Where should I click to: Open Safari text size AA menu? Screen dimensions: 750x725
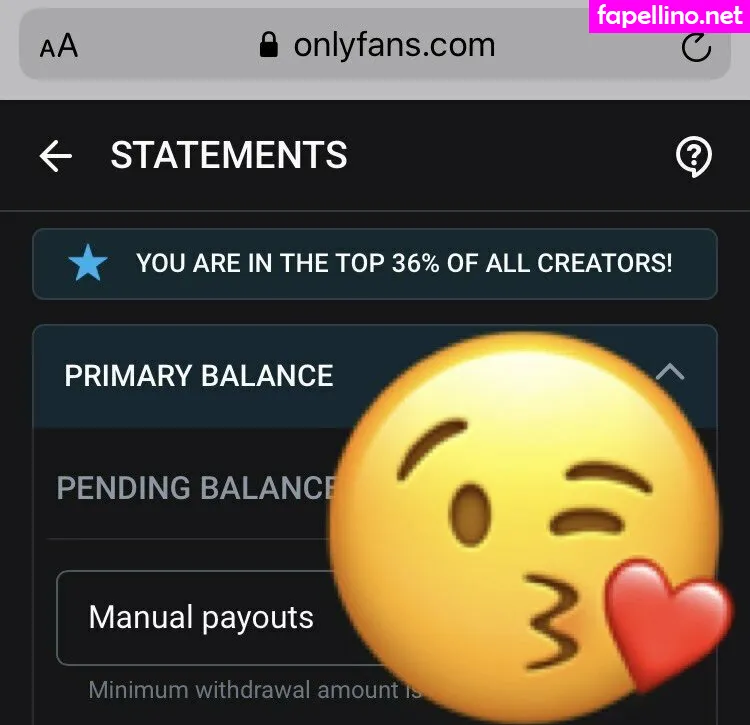click(x=59, y=46)
